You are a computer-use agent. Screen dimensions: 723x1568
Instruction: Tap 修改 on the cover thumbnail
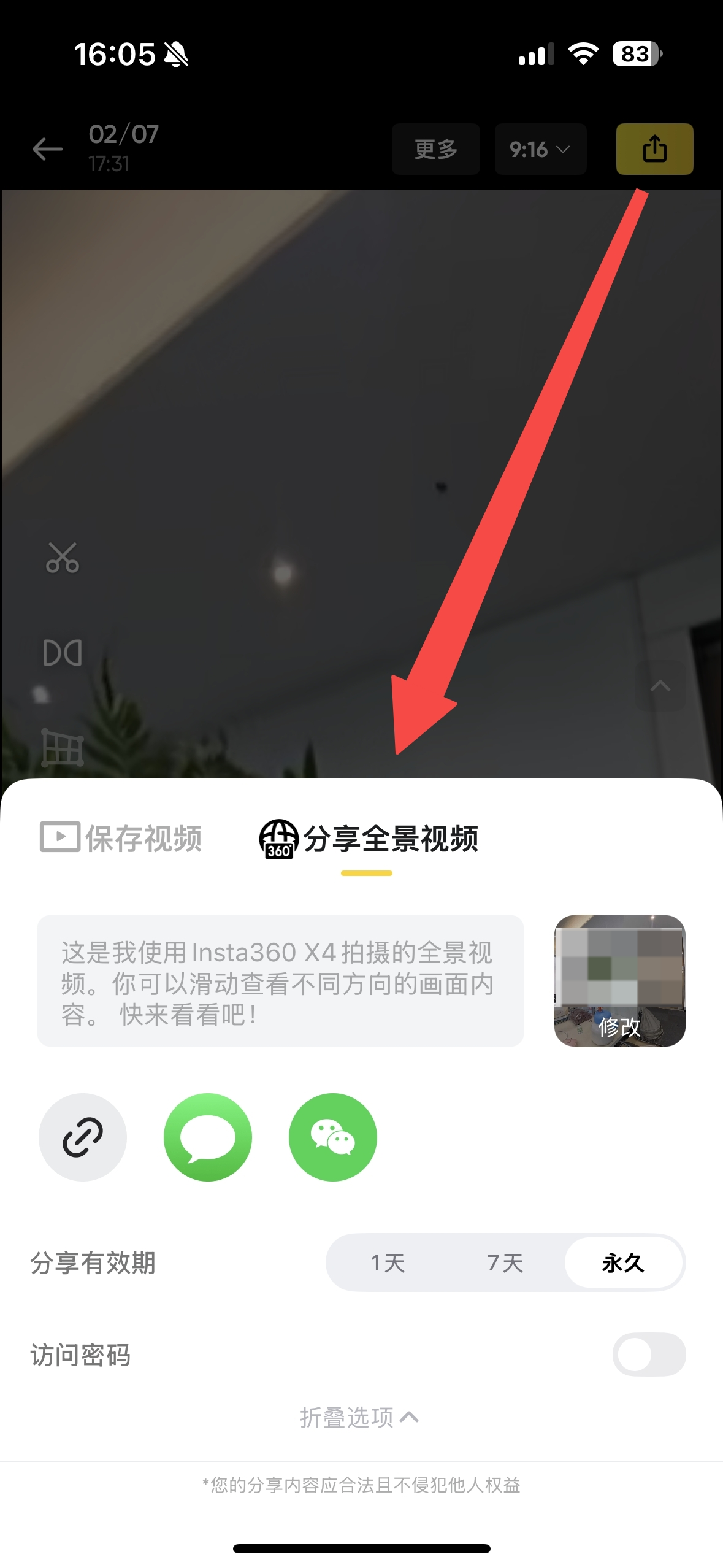point(619,1027)
